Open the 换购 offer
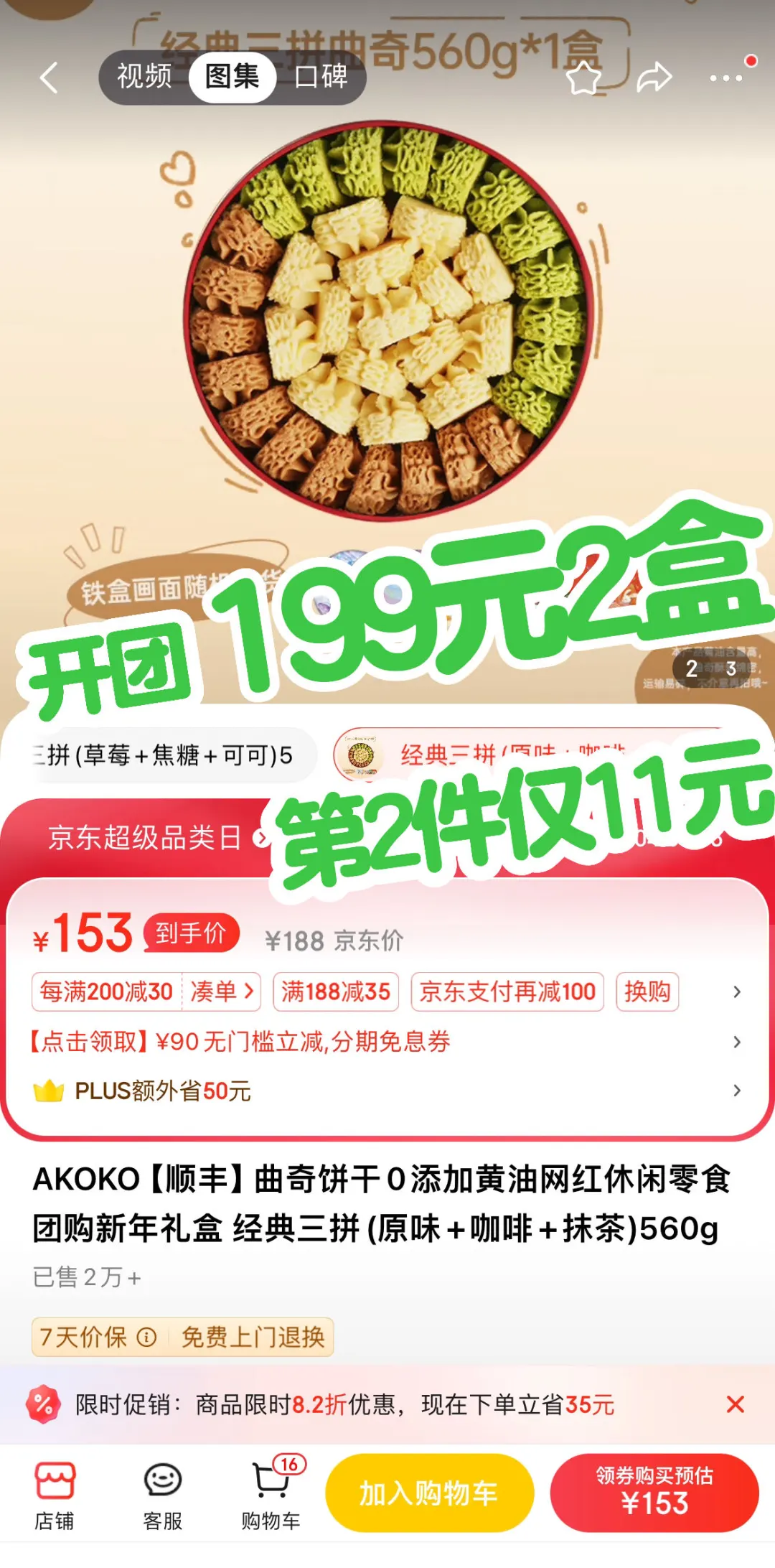This screenshot has width=775, height=1568. pos(647,991)
